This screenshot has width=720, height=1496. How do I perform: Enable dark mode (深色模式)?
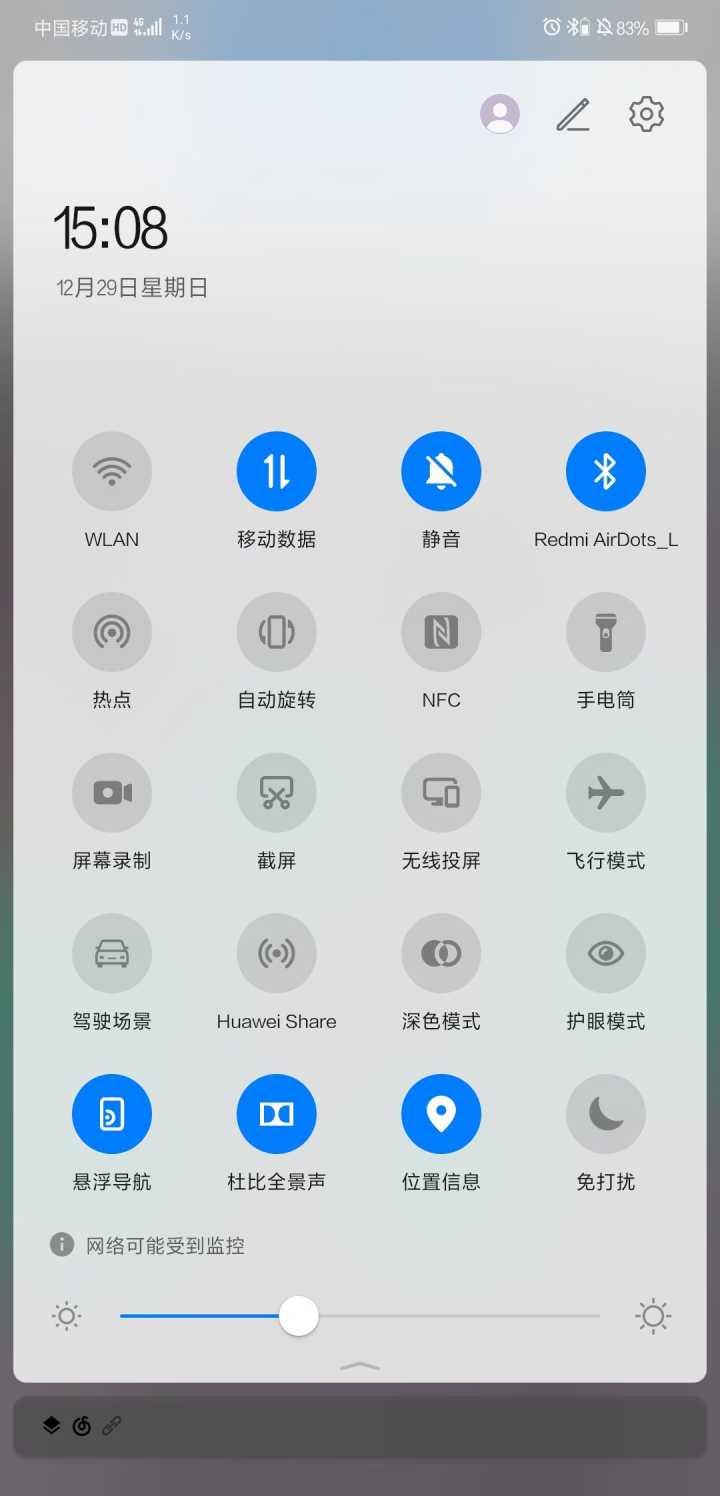(x=441, y=952)
